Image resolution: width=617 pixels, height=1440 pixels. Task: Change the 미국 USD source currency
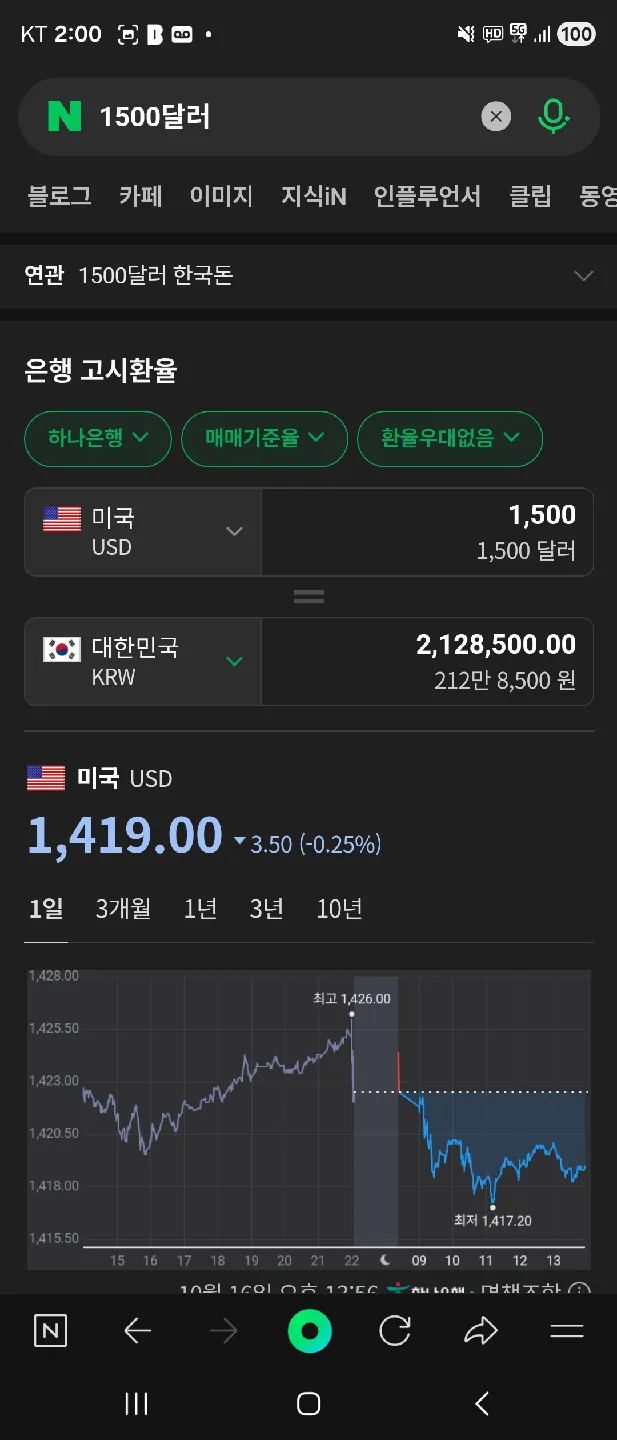point(143,531)
